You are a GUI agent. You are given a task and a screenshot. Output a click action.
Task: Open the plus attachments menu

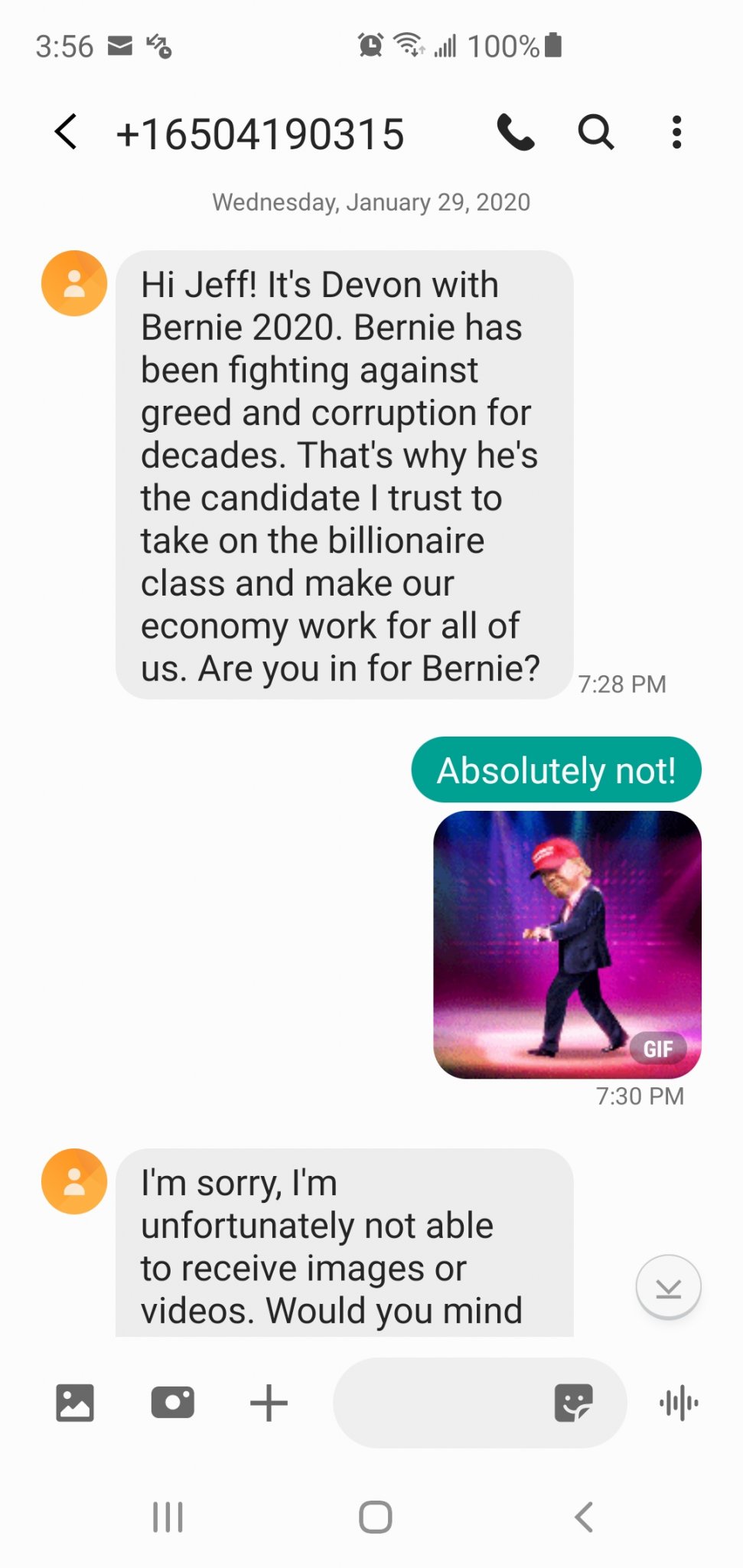[269, 1403]
